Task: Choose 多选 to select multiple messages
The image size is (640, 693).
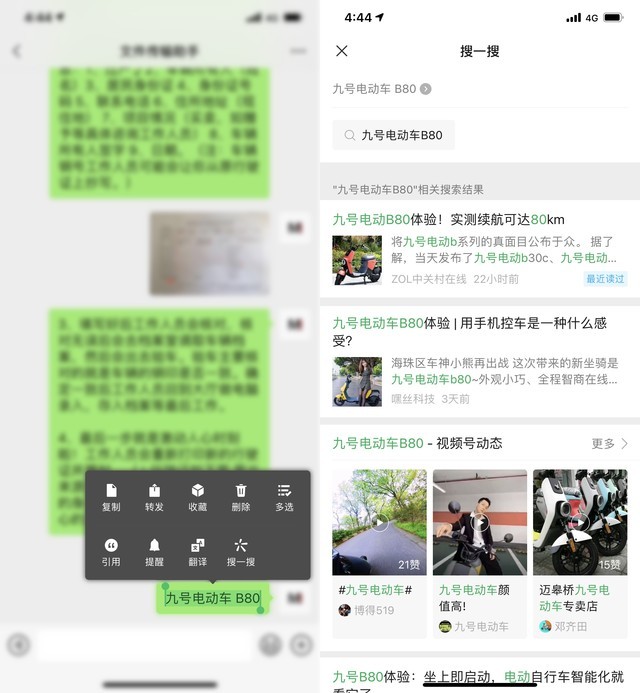Action: point(284,497)
